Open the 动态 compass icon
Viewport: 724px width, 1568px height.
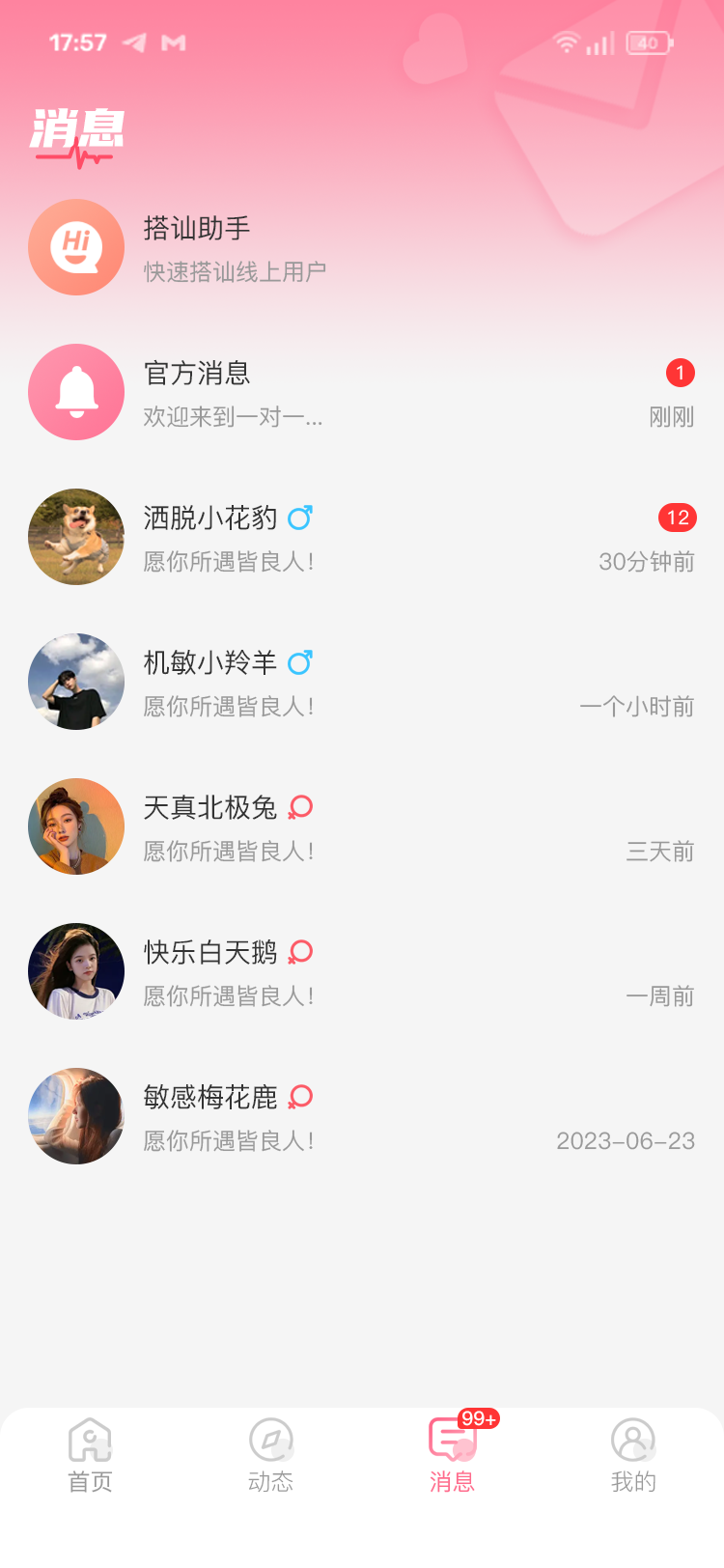(x=270, y=1439)
